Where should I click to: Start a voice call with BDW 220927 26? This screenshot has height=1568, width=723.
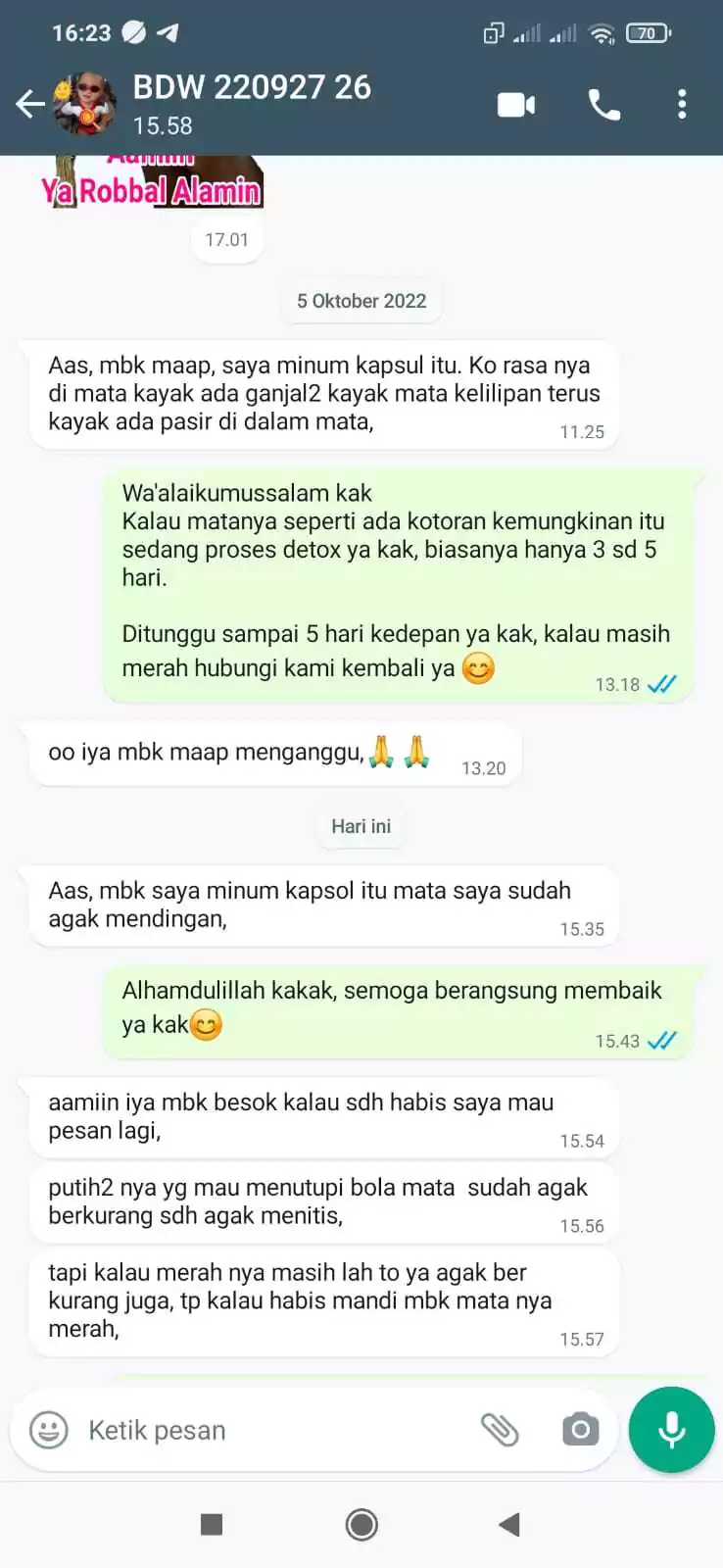(x=603, y=105)
